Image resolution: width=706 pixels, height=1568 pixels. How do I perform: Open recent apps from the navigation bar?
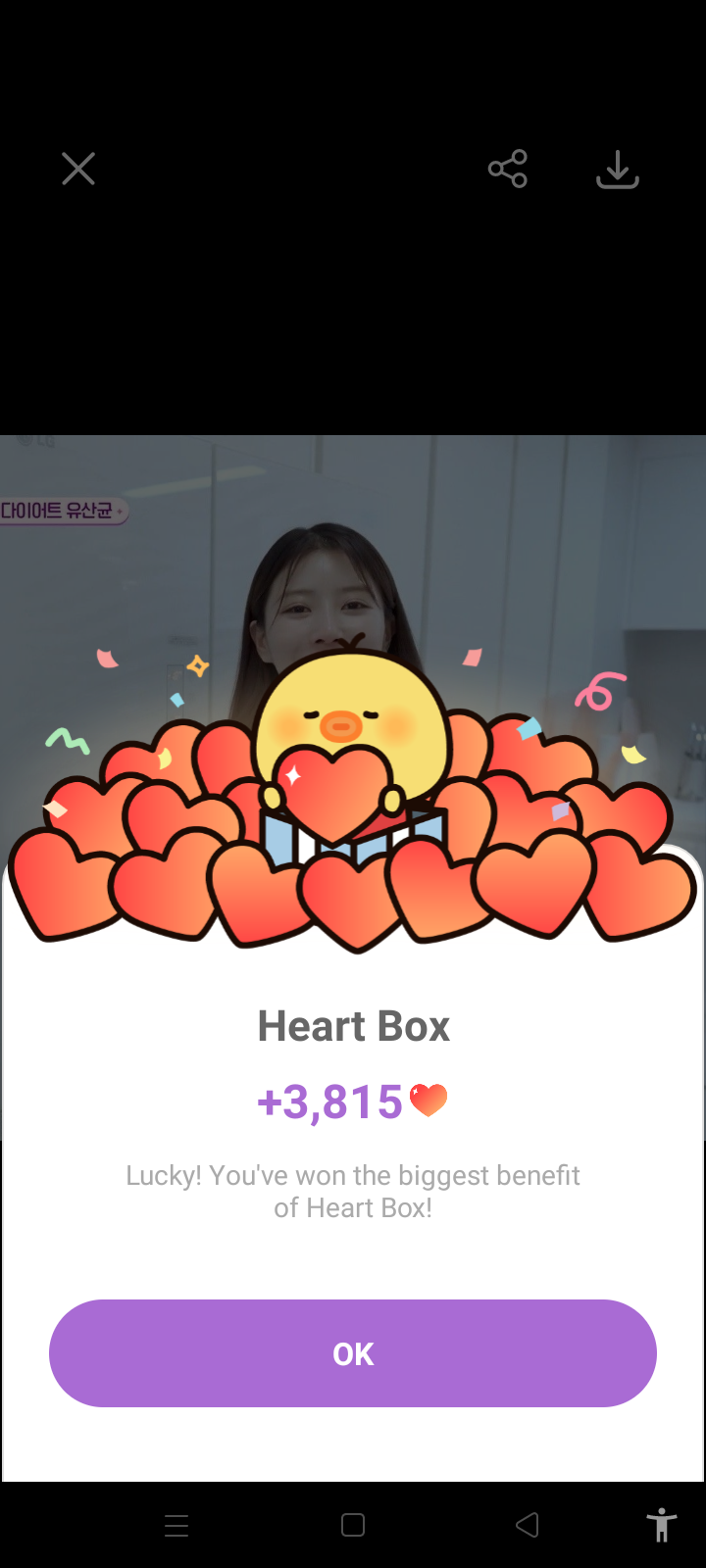(x=176, y=1525)
